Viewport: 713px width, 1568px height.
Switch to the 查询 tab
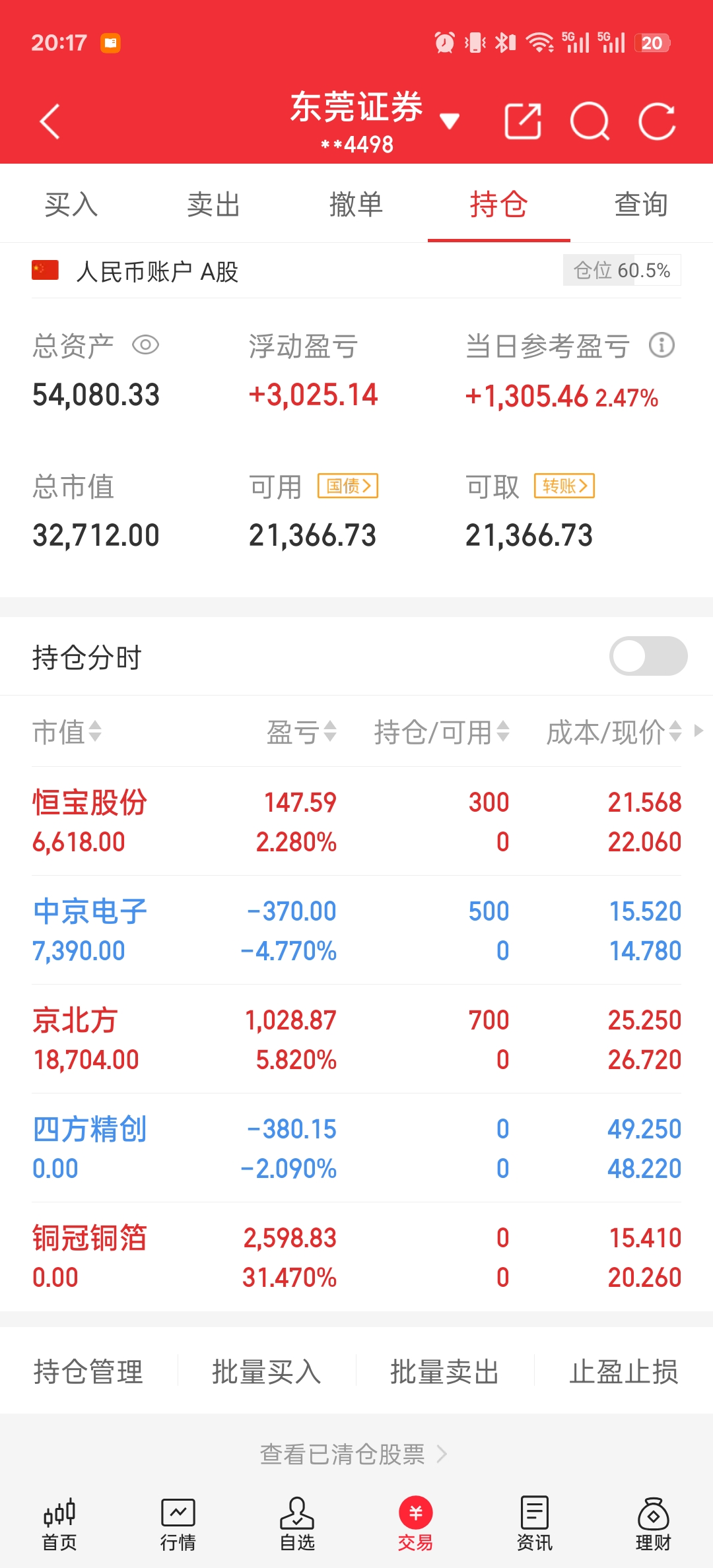(x=642, y=204)
